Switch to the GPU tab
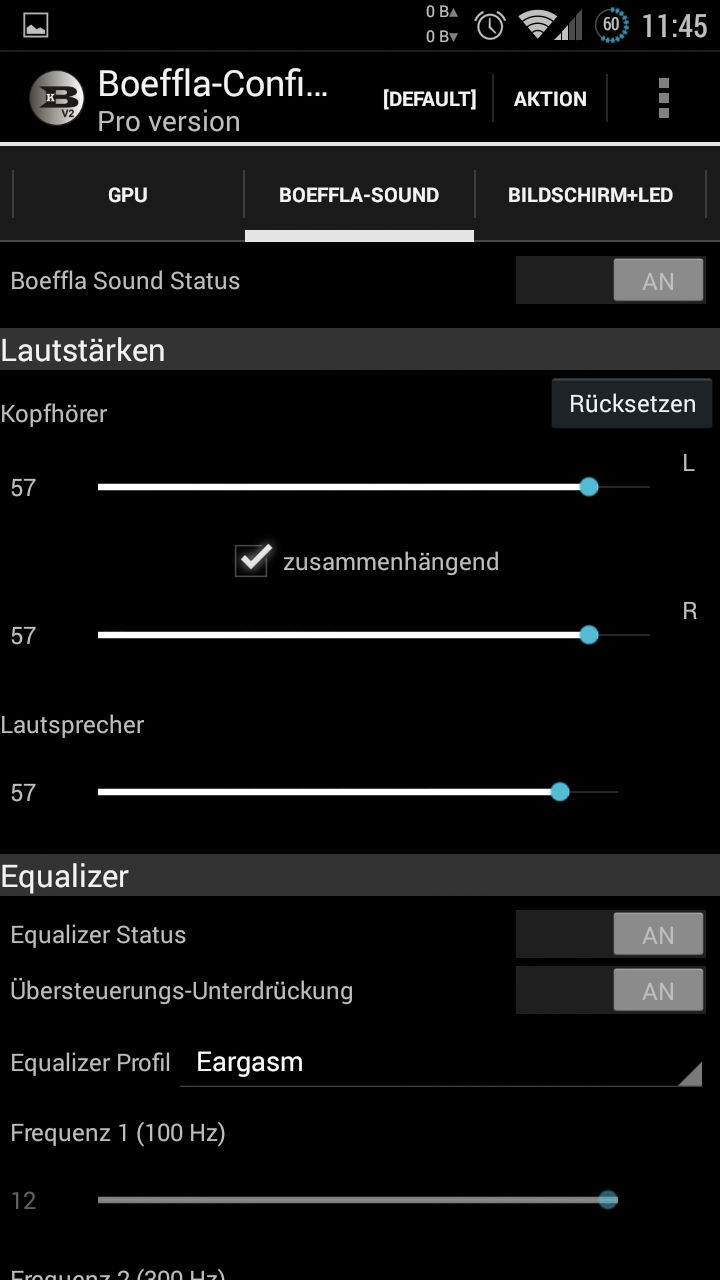Viewport: 720px width, 1280px height. (128, 195)
